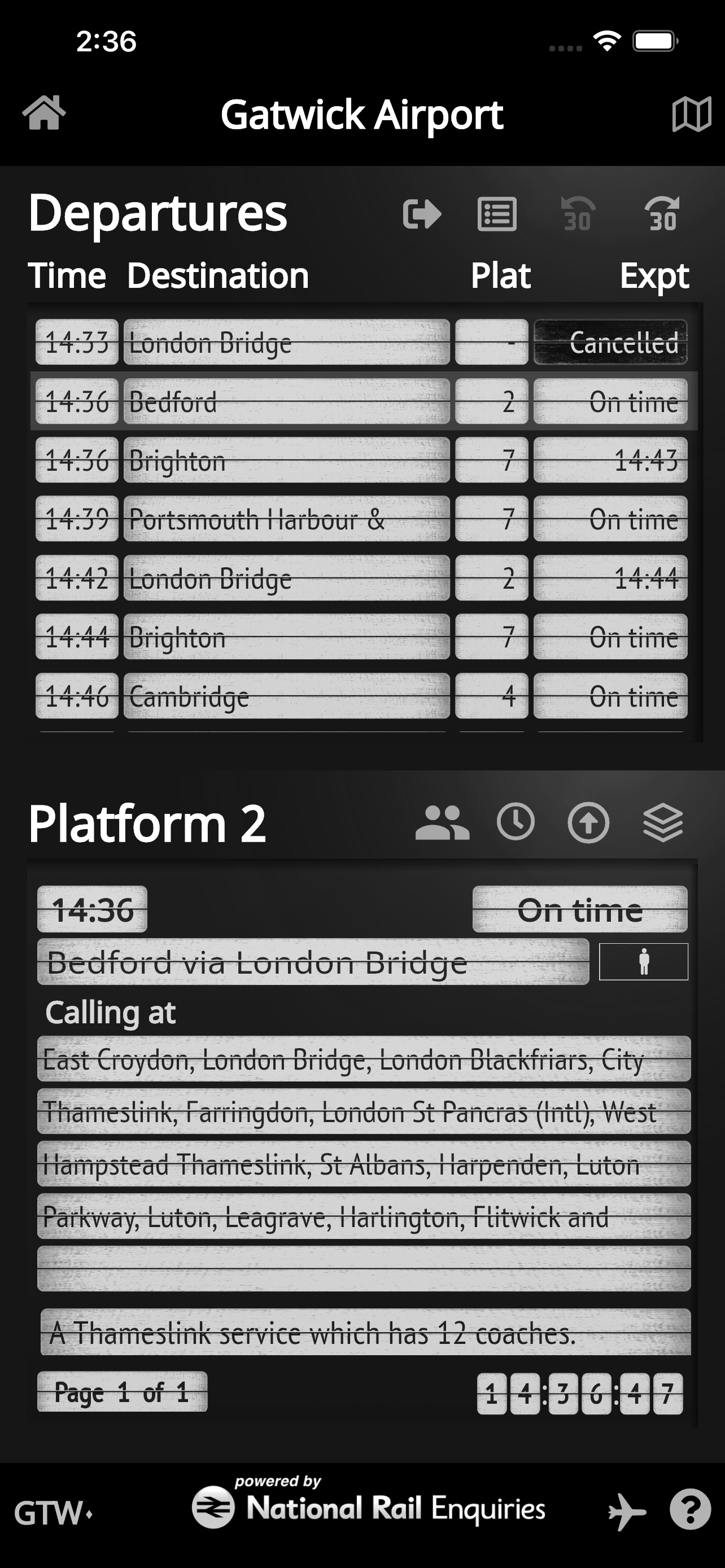Select the 14:44 Brighton departure
725x1568 pixels.
[361, 637]
